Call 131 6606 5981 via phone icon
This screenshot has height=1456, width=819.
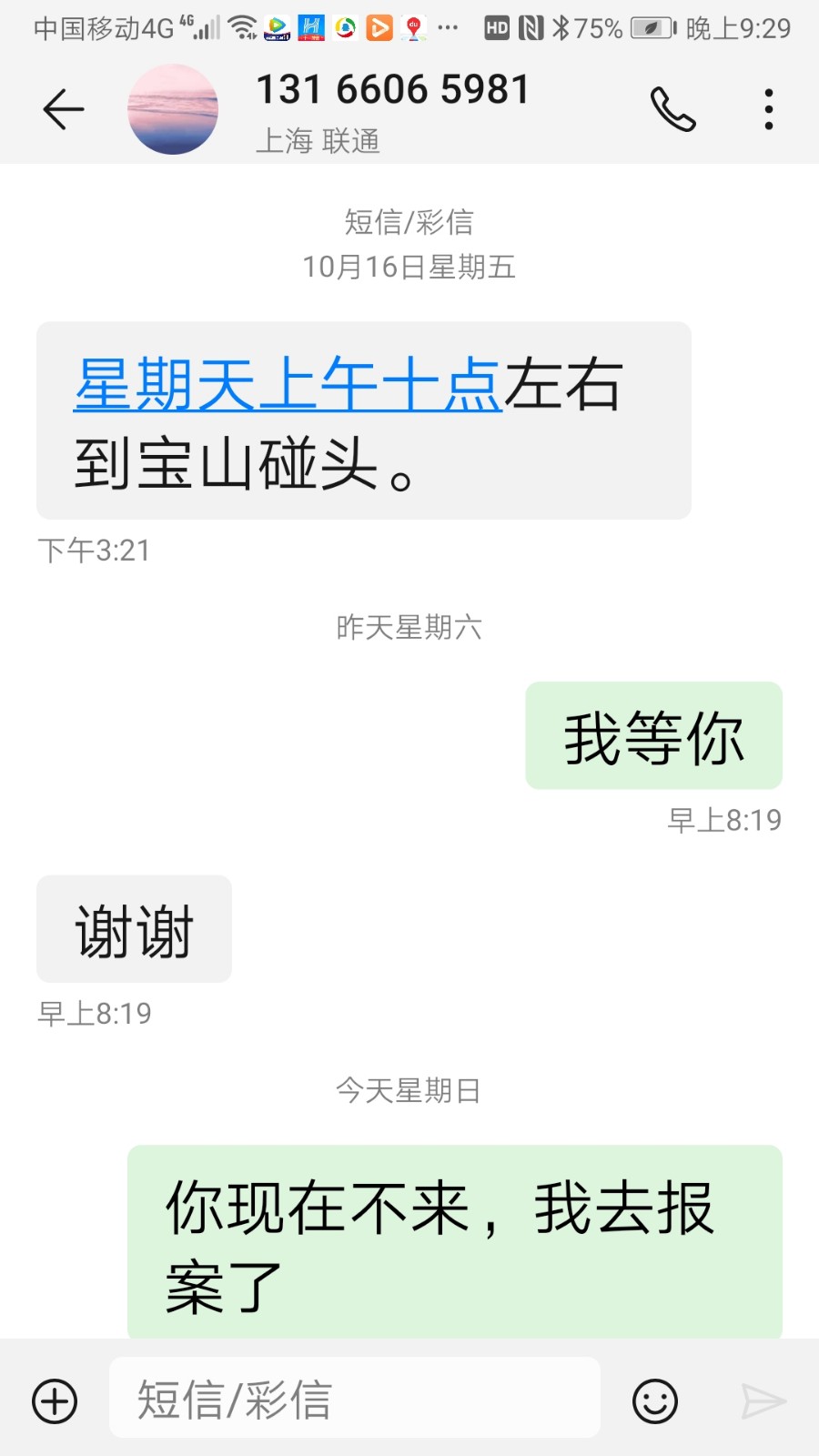pyautogui.click(x=672, y=110)
